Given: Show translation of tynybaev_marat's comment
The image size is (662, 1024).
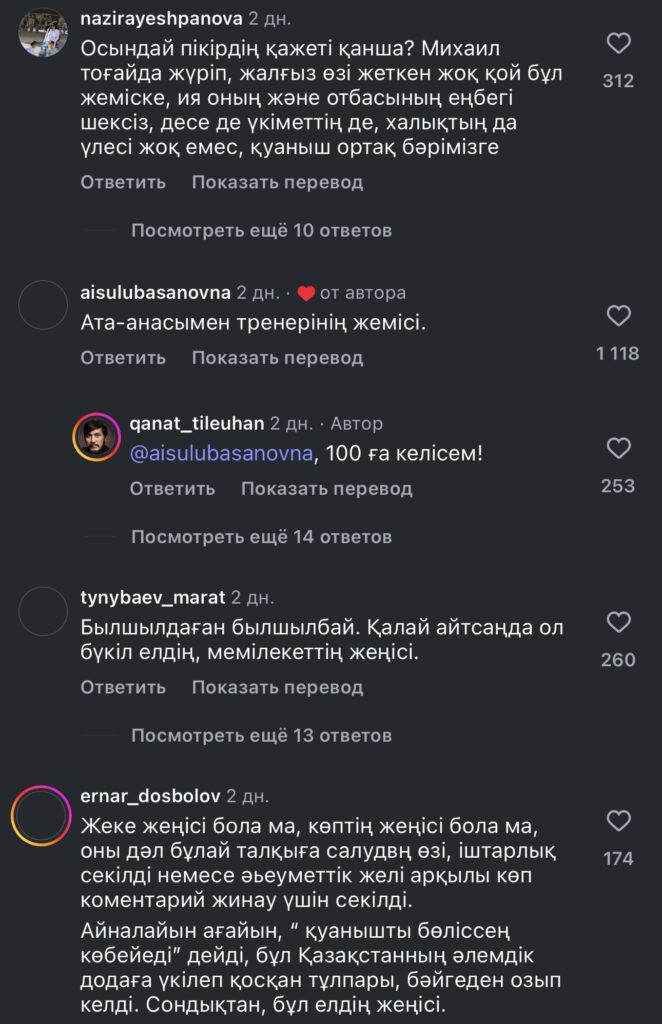Looking at the screenshot, I should pos(277,687).
